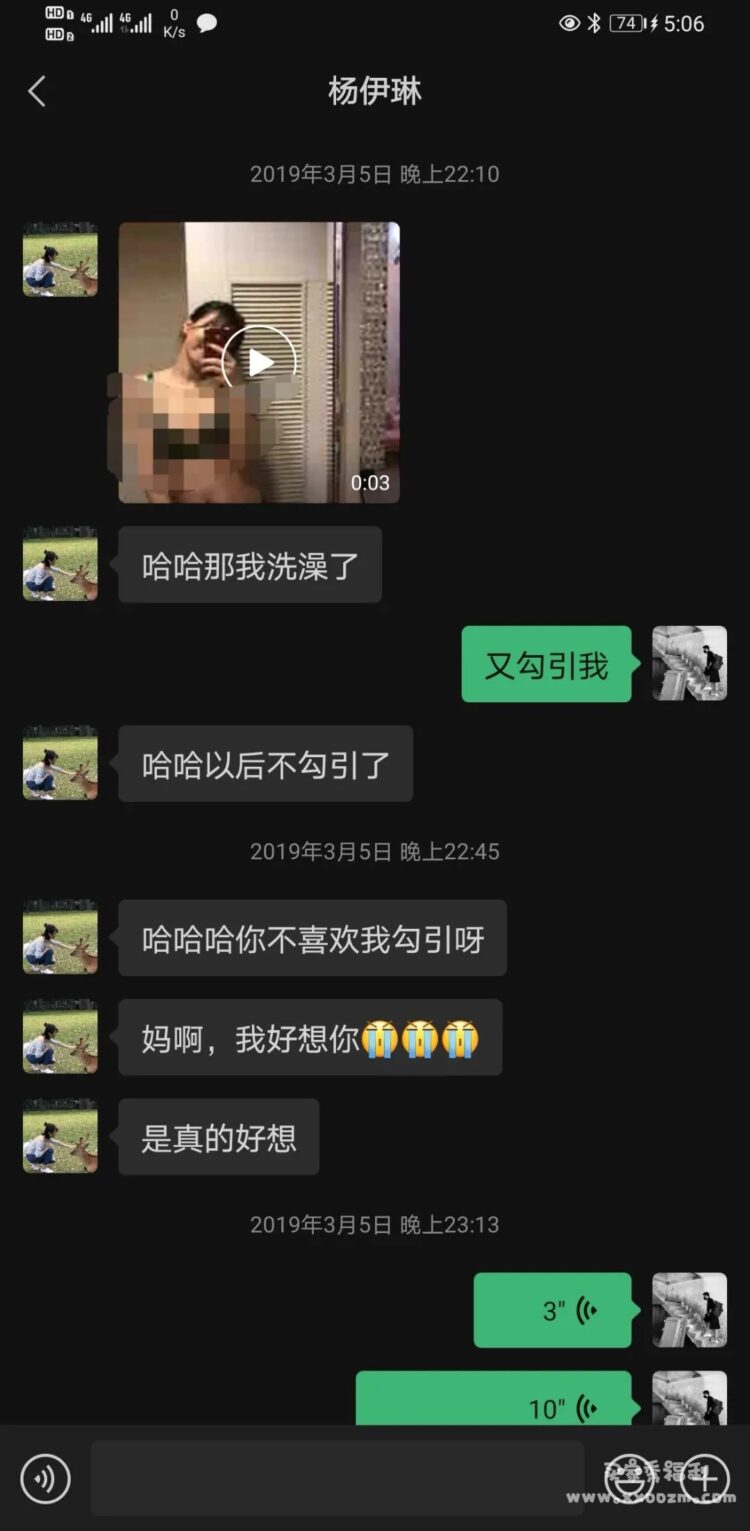750x1531 pixels.
Task: Play the 10-second voice message
Action: point(494,1400)
